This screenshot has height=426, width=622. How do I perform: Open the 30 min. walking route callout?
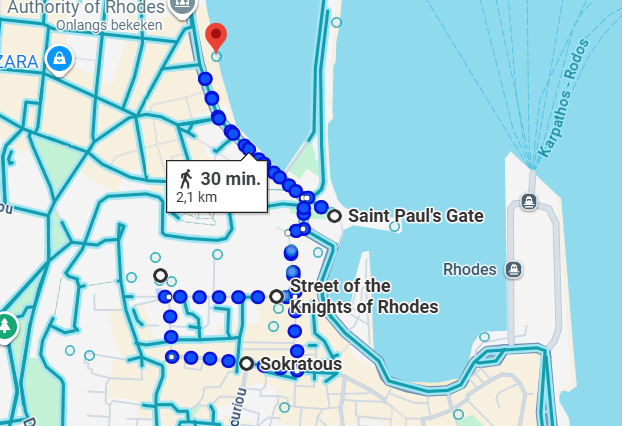(219, 186)
